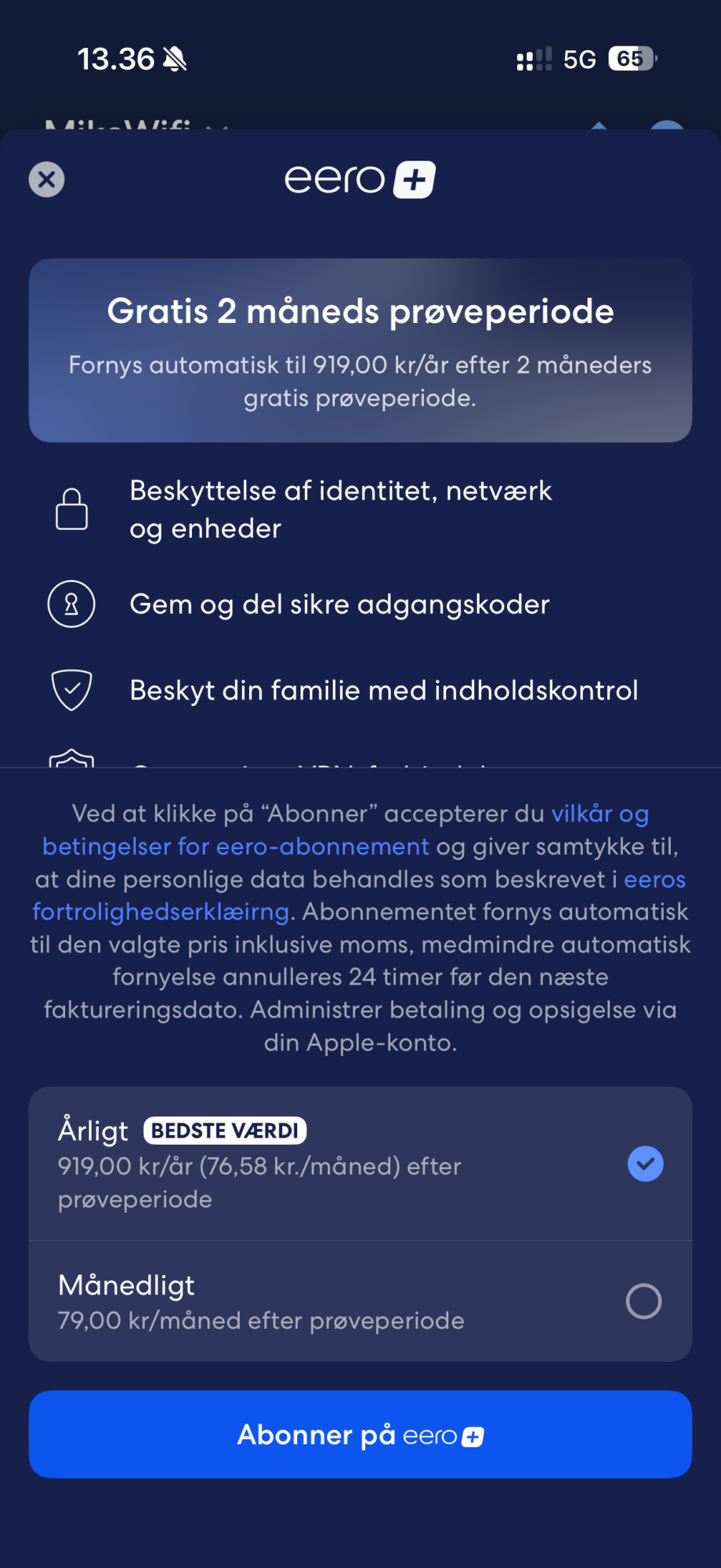Click the battery level indicator showing 65
The height and width of the screenshot is (1568, 721).
(x=631, y=59)
